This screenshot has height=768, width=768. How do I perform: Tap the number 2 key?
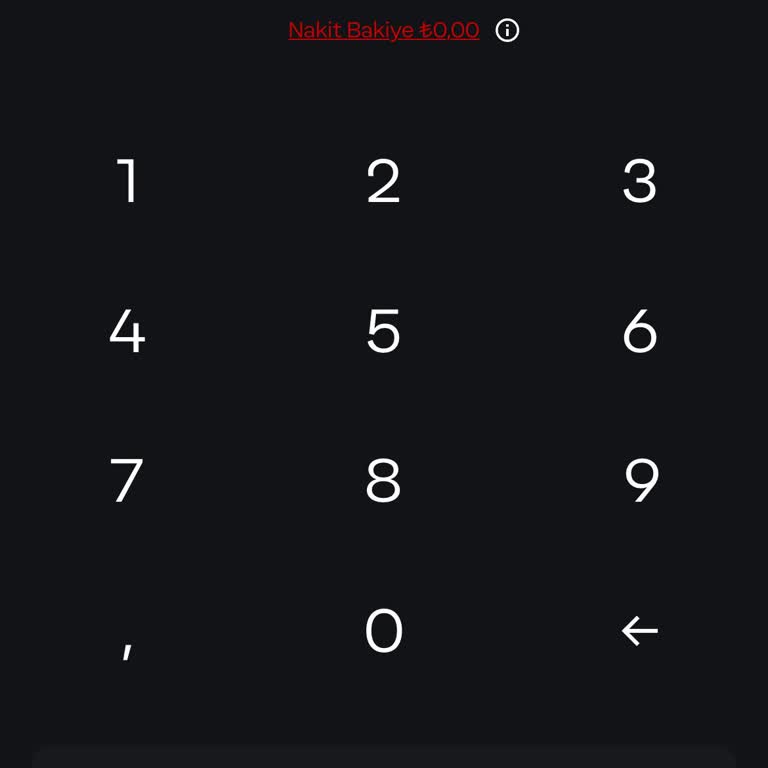click(383, 182)
